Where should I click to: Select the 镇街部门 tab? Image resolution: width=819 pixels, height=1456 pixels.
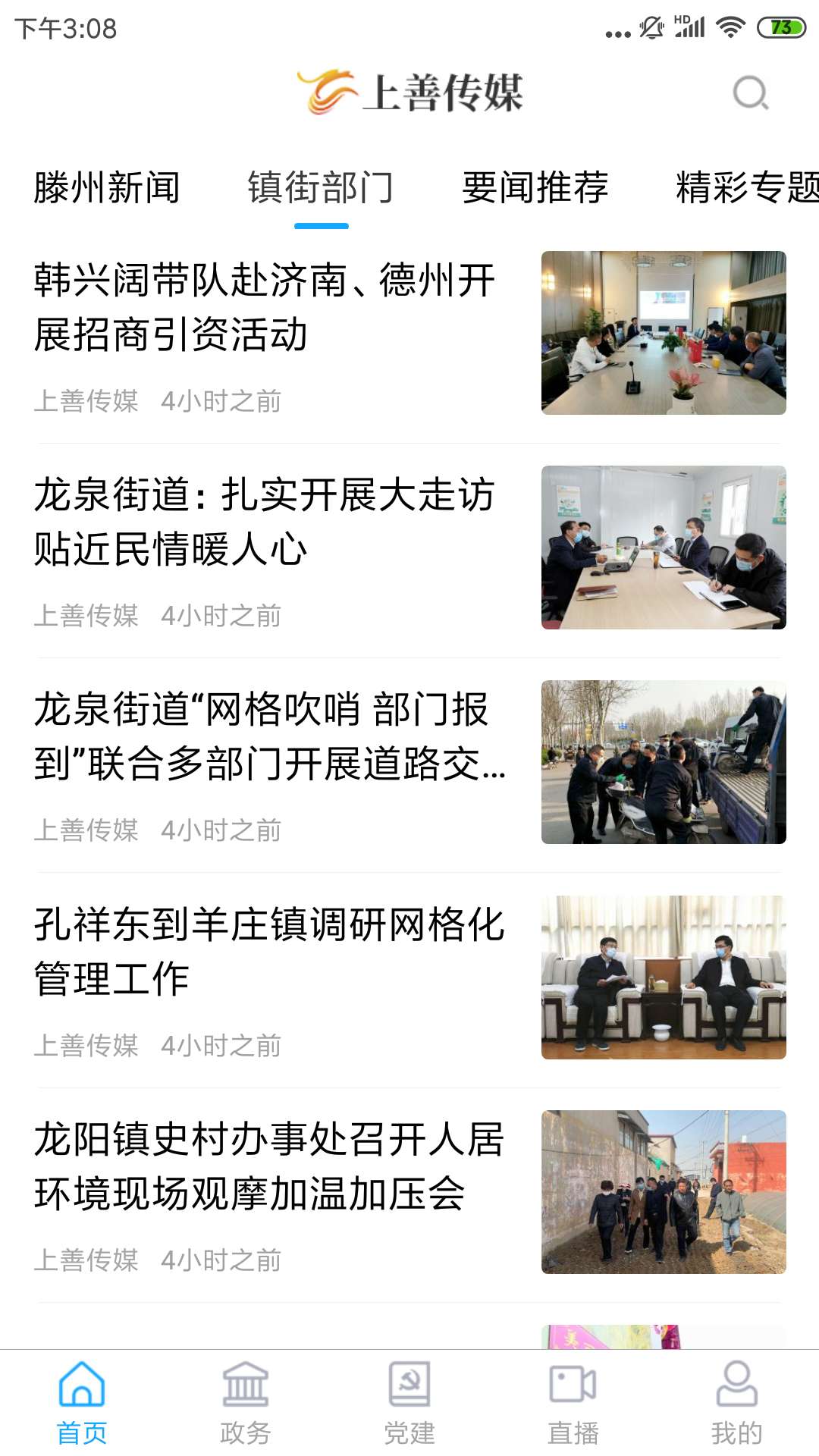coord(321,187)
